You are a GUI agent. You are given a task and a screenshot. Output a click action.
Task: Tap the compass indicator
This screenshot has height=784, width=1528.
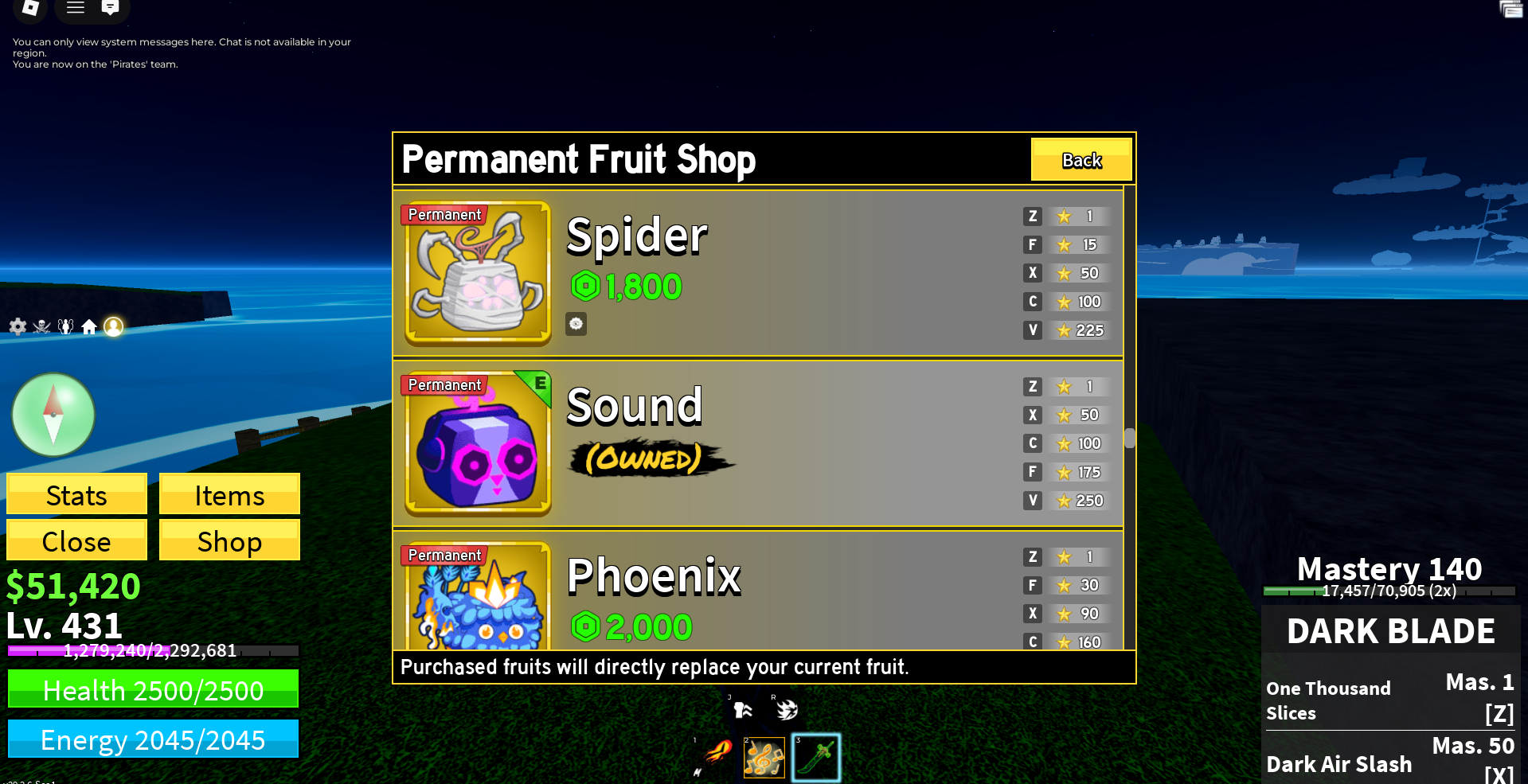53,415
